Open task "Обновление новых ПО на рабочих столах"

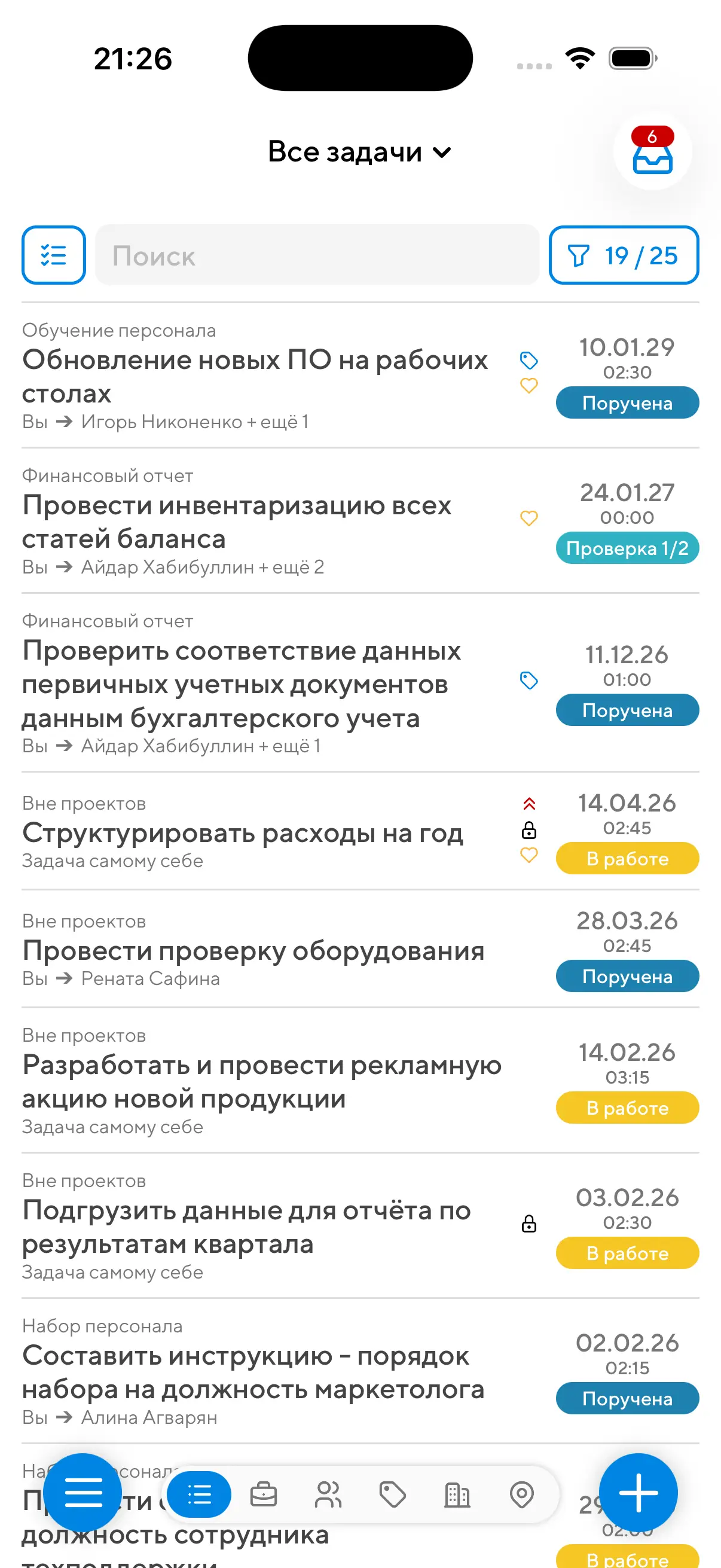tap(255, 376)
